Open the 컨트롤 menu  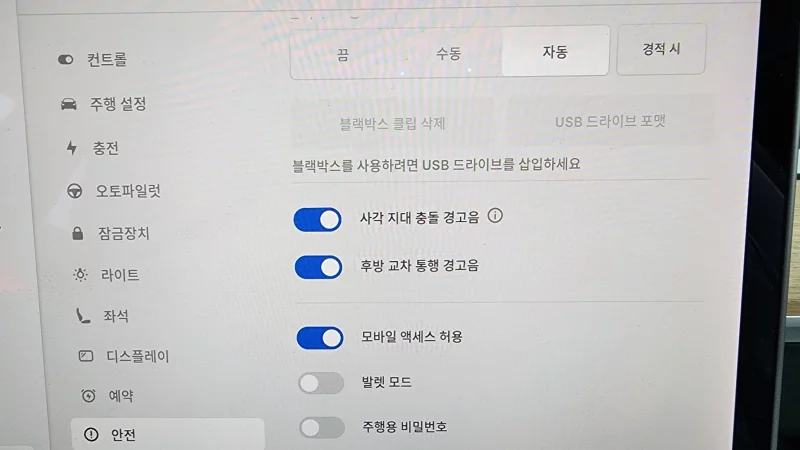tap(105, 60)
